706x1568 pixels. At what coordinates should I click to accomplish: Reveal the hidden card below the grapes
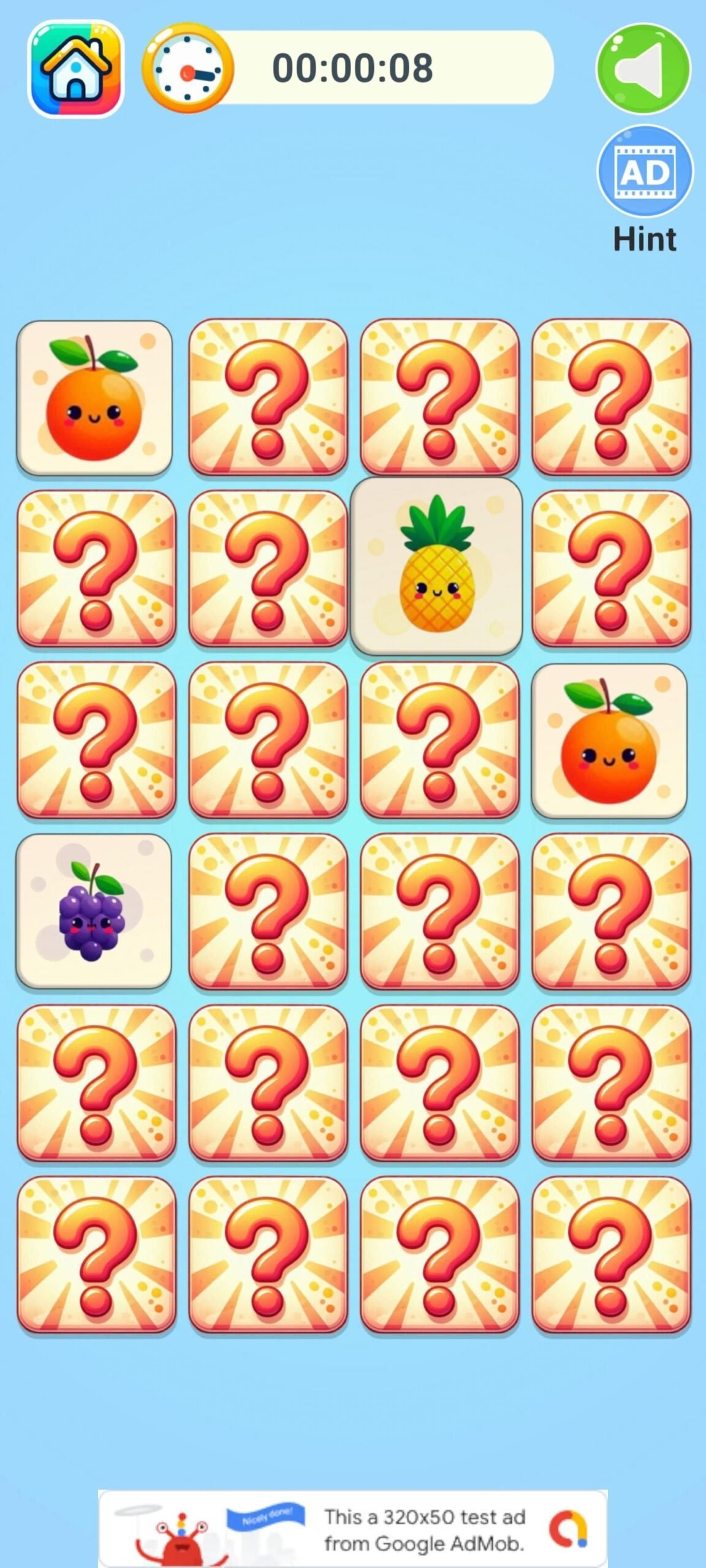click(96, 1083)
